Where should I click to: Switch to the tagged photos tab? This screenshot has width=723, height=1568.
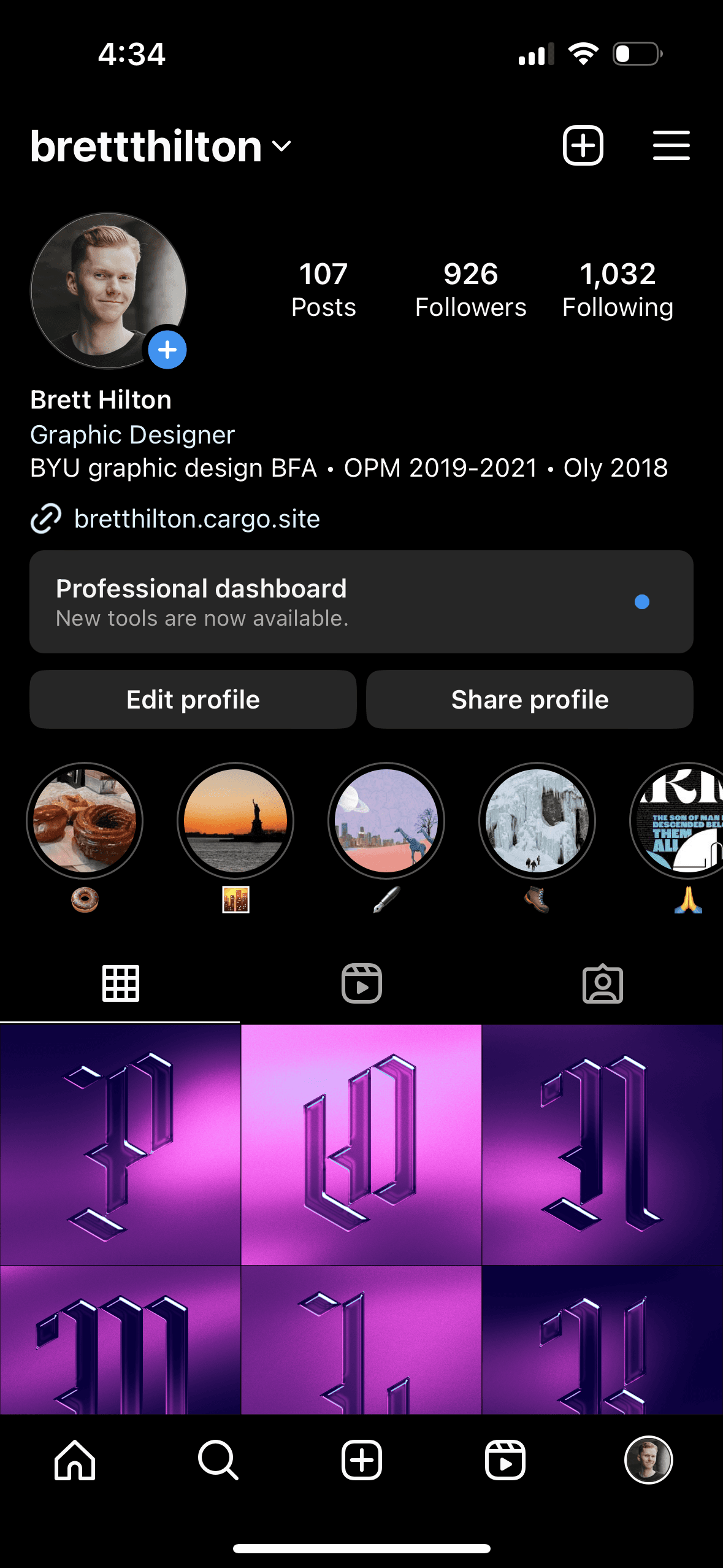click(x=602, y=984)
